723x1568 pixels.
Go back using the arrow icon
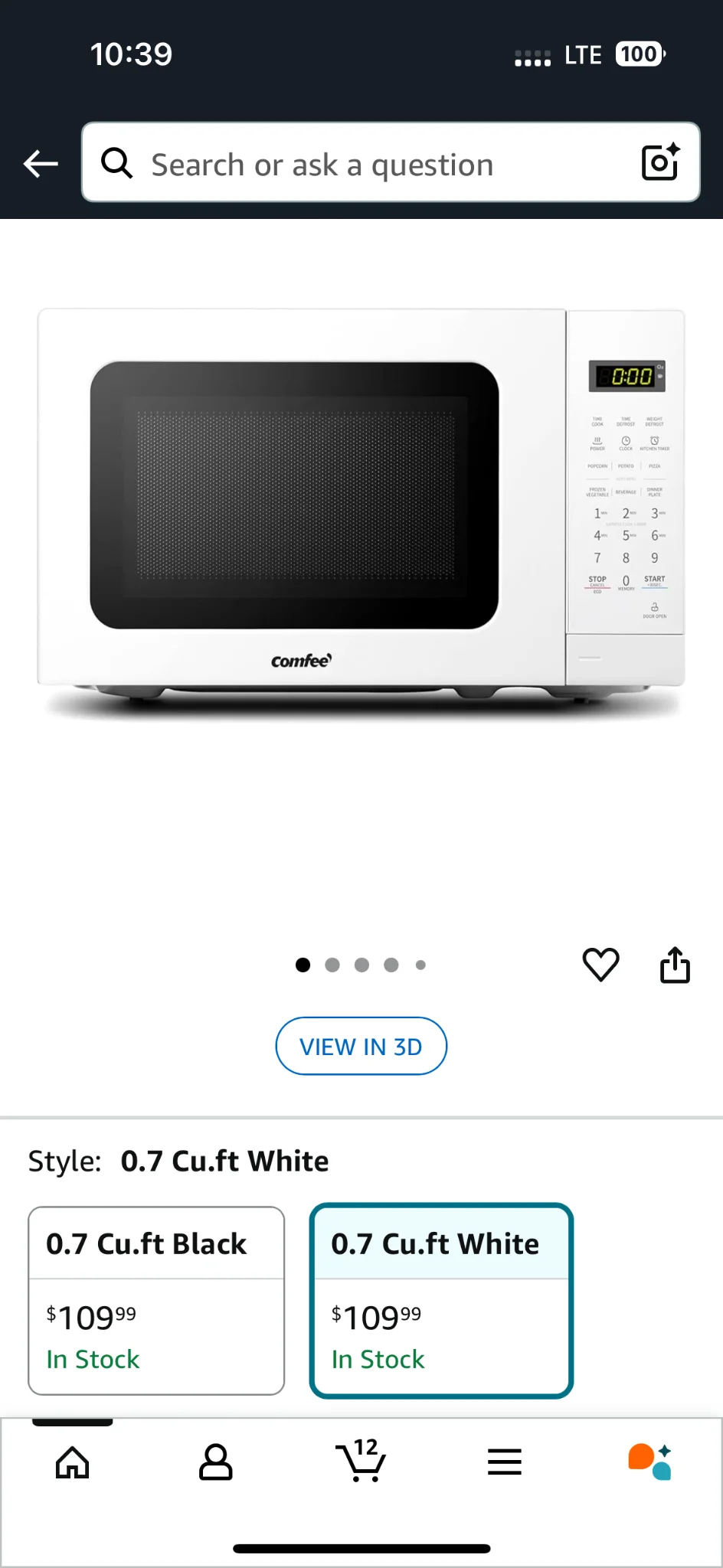[41, 163]
